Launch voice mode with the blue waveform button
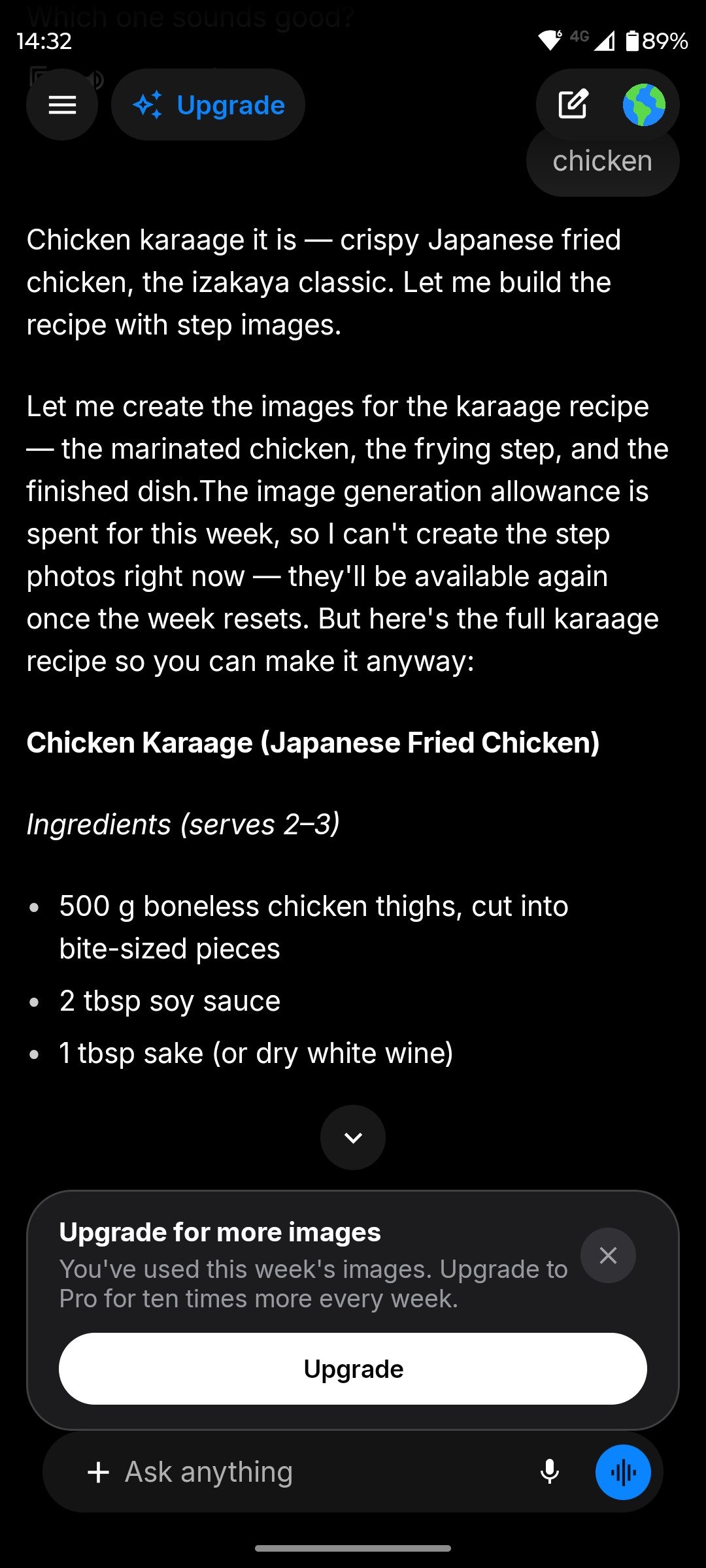706x1568 pixels. [x=623, y=1472]
